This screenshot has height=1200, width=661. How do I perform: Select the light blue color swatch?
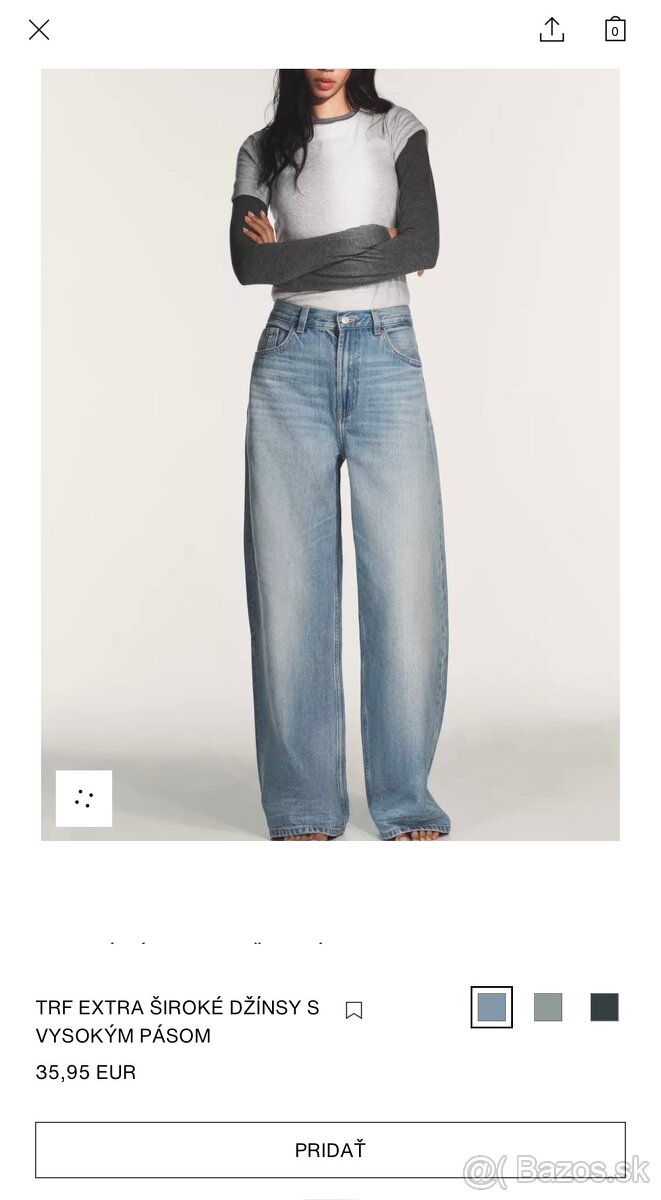[492, 1007]
